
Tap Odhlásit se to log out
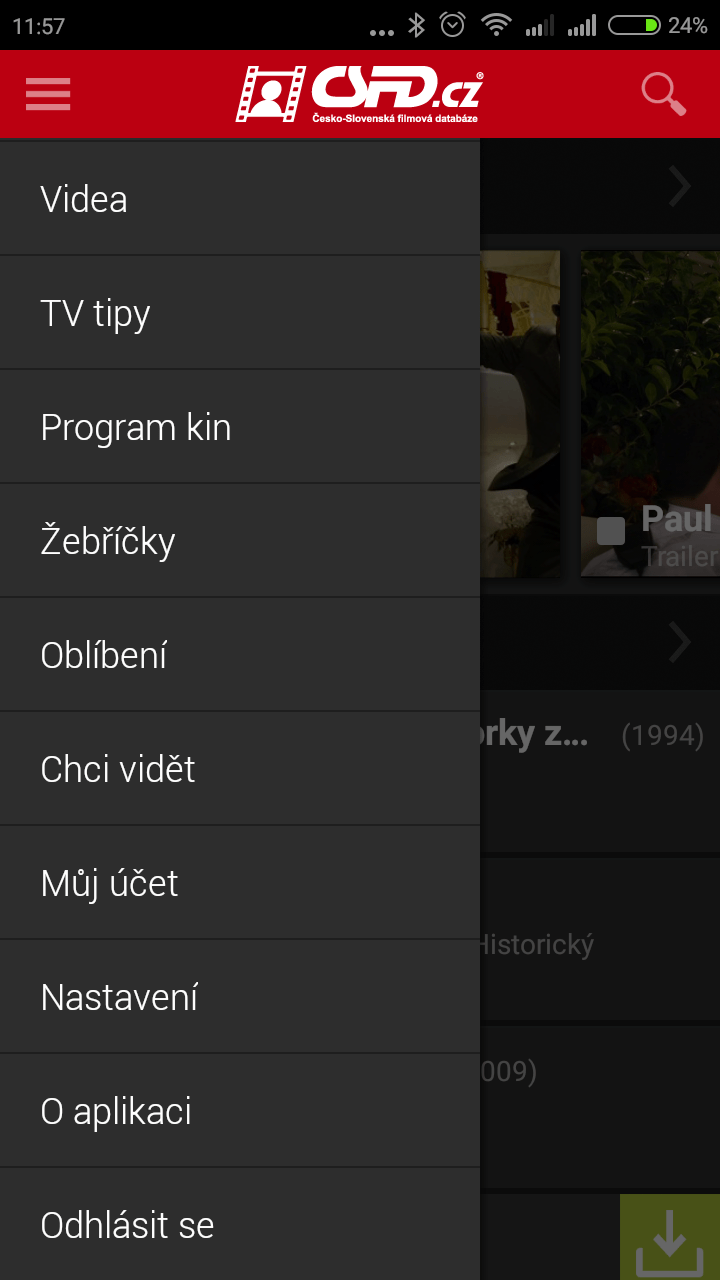(240, 1225)
